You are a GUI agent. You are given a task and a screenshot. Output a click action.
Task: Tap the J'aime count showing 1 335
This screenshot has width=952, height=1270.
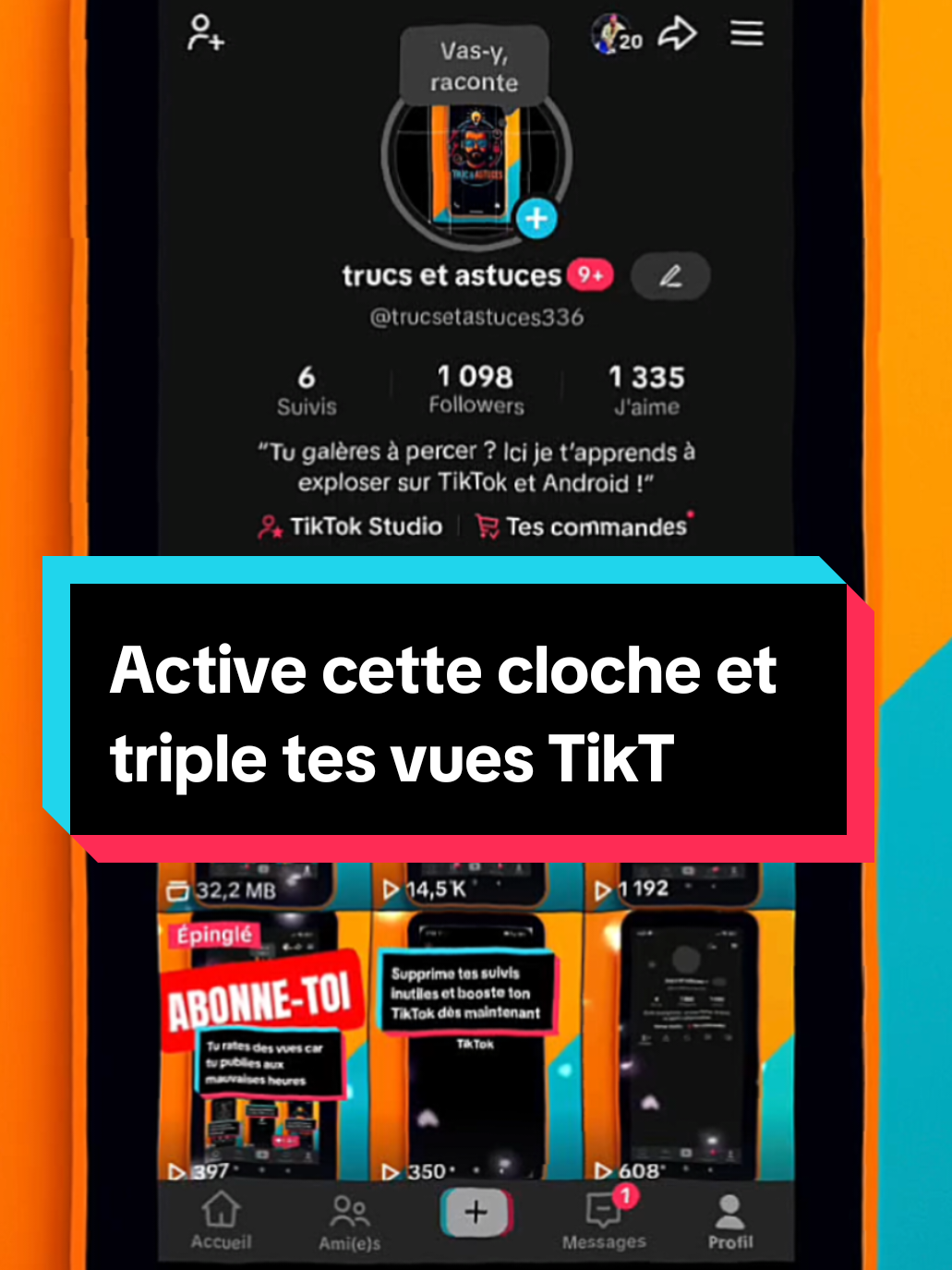647,386
